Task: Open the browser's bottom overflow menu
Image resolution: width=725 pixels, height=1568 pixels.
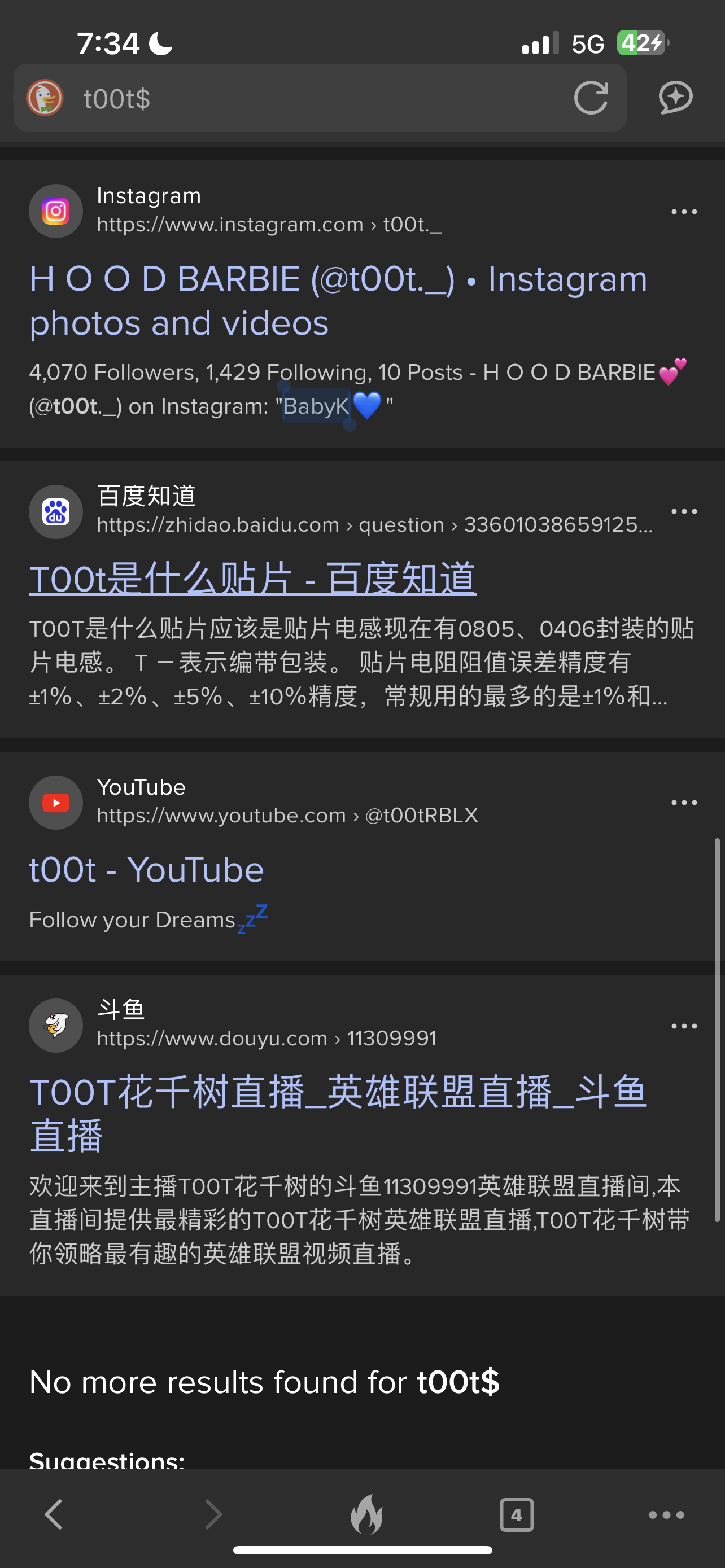Action: click(667, 1514)
